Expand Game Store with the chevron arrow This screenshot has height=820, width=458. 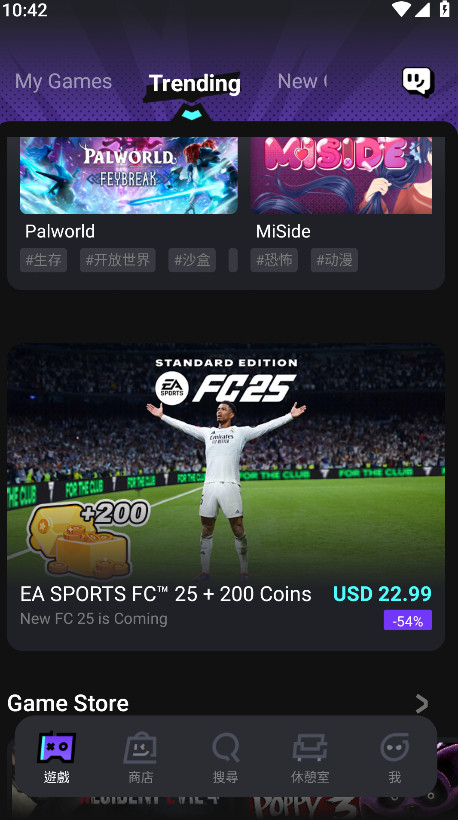coord(422,703)
